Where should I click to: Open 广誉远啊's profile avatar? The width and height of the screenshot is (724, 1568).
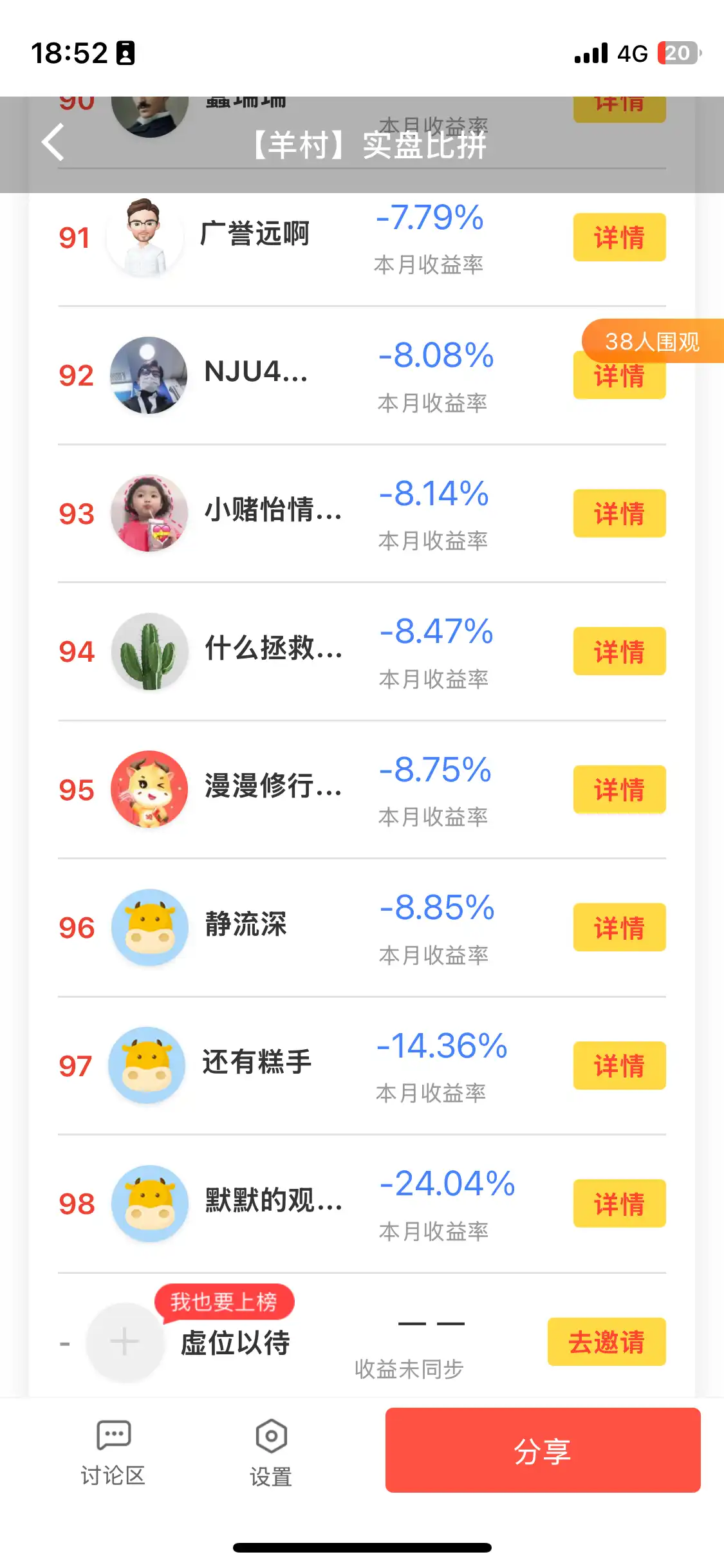click(145, 238)
